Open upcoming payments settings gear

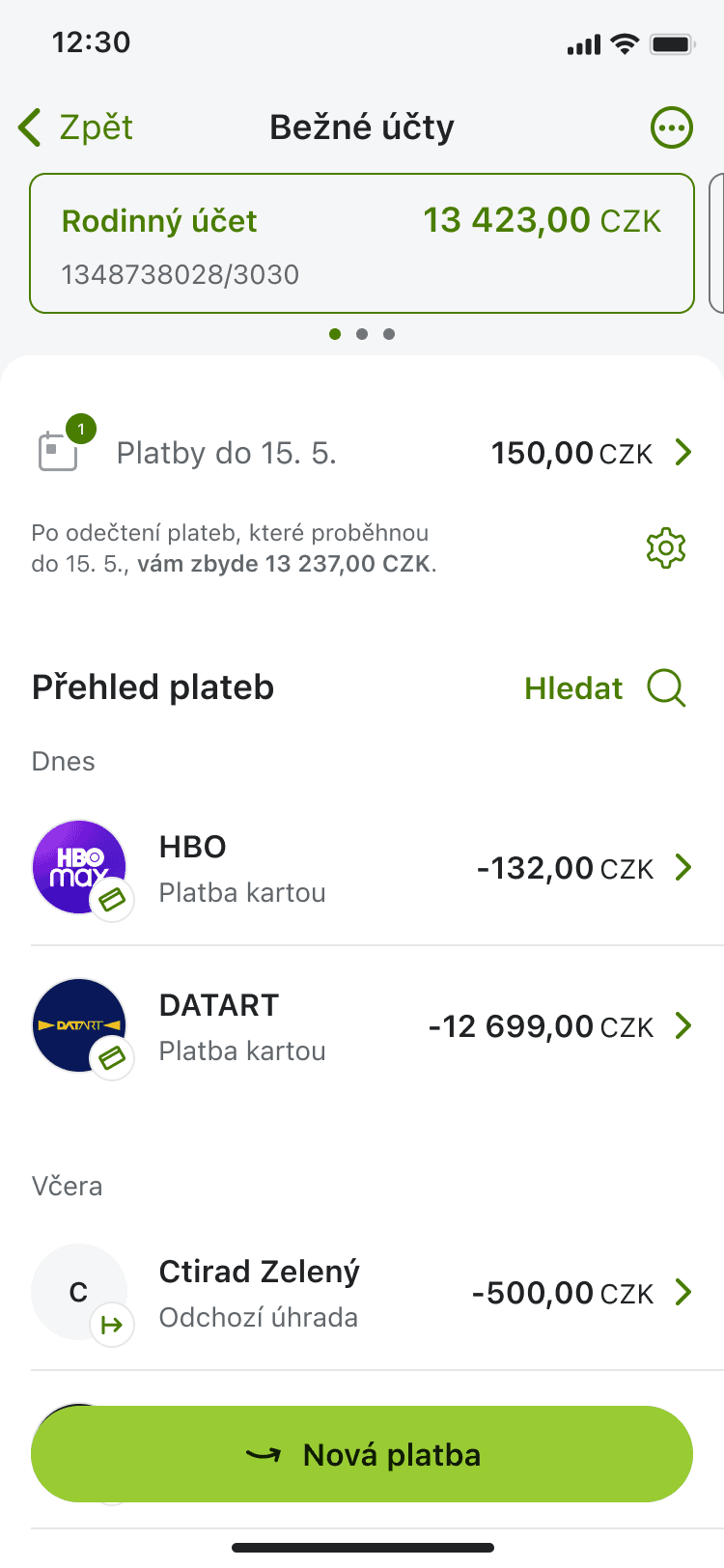pyautogui.click(x=665, y=546)
